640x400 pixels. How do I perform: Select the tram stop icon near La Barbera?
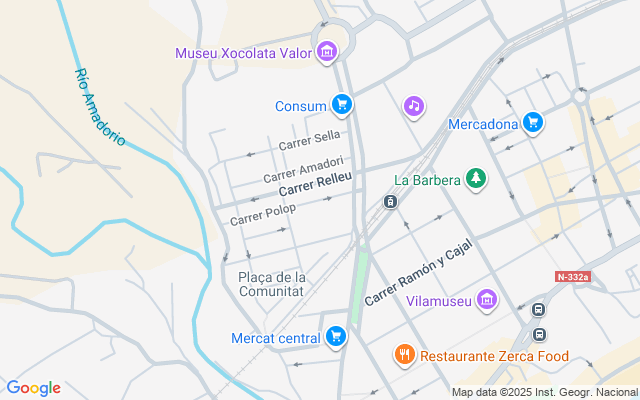[390, 201]
